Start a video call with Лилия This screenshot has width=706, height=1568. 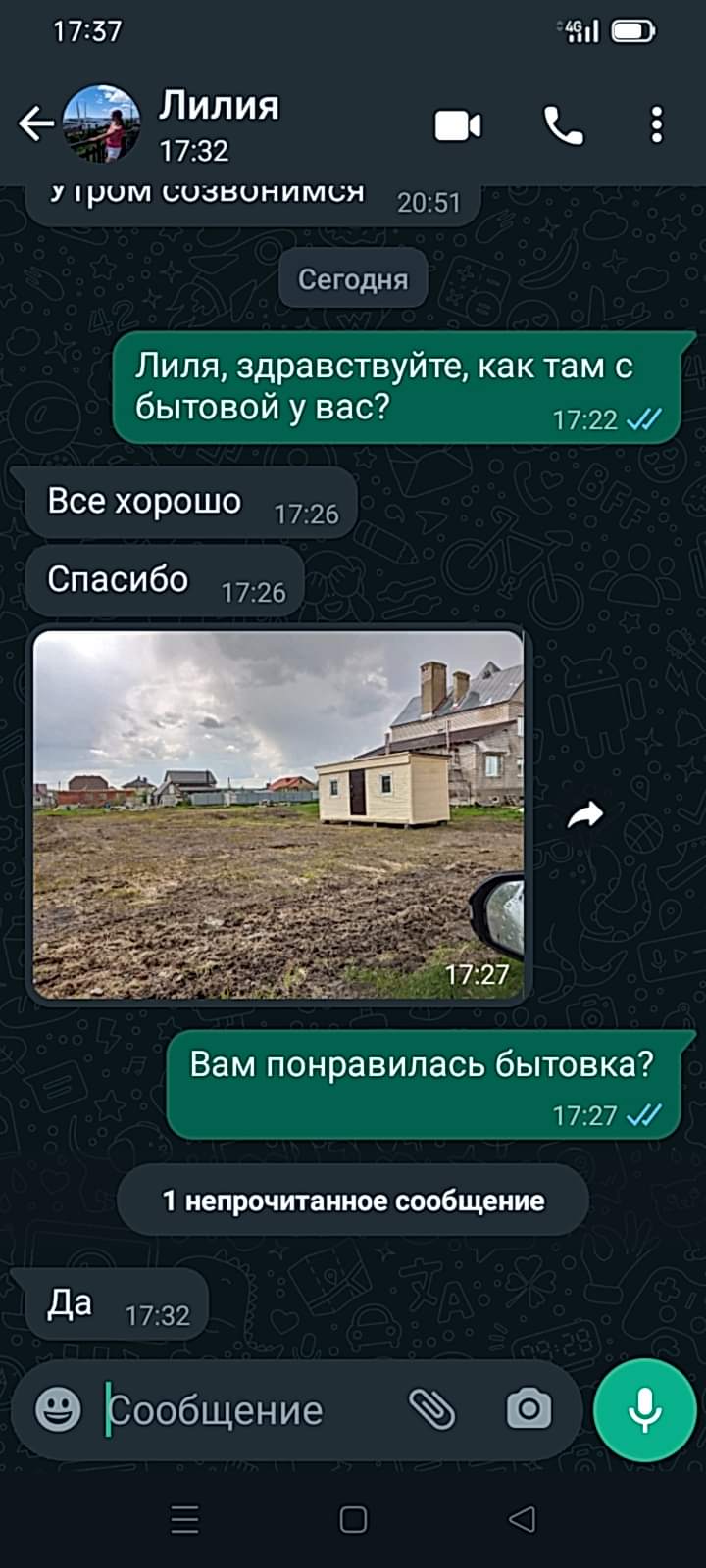pyautogui.click(x=458, y=125)
